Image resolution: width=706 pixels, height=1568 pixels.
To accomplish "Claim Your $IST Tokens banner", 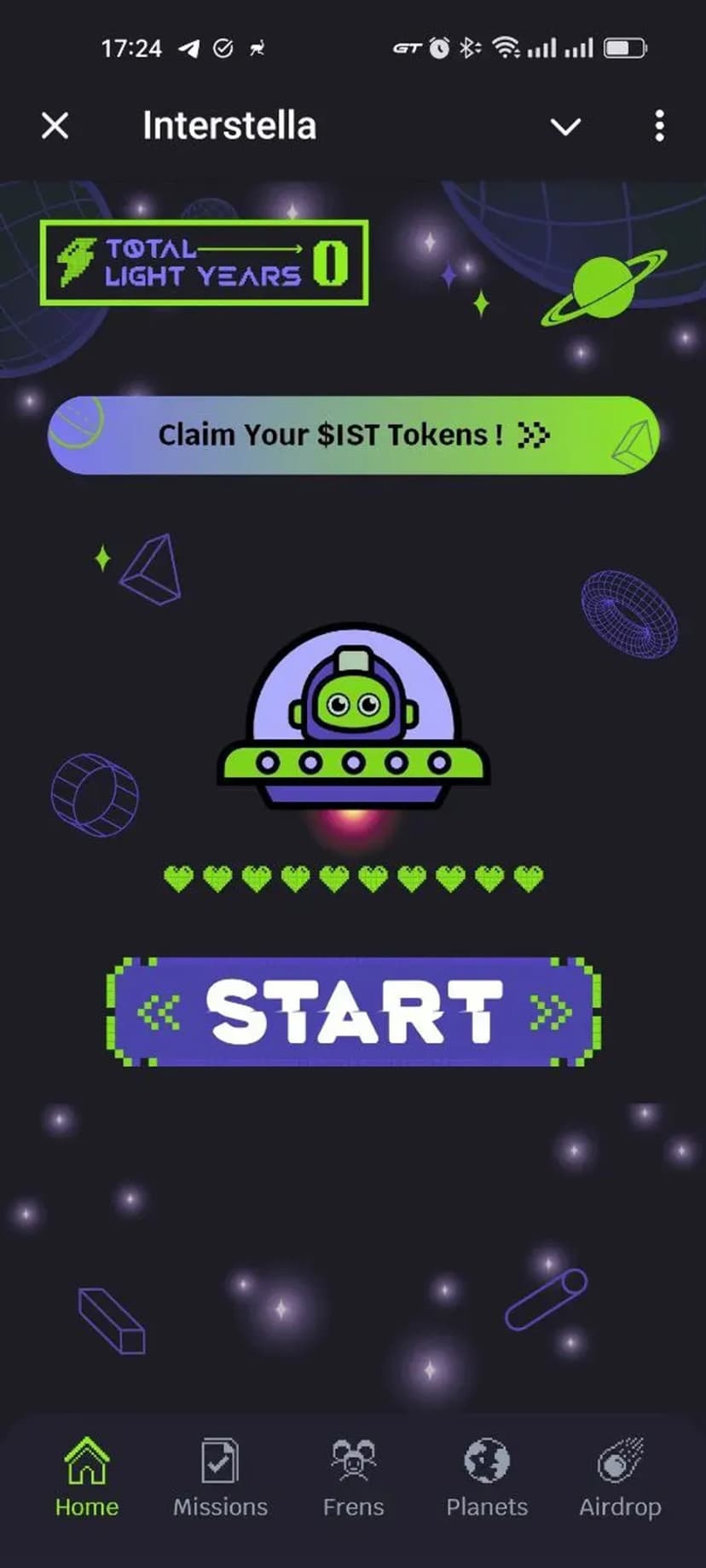I will [353, 435].
